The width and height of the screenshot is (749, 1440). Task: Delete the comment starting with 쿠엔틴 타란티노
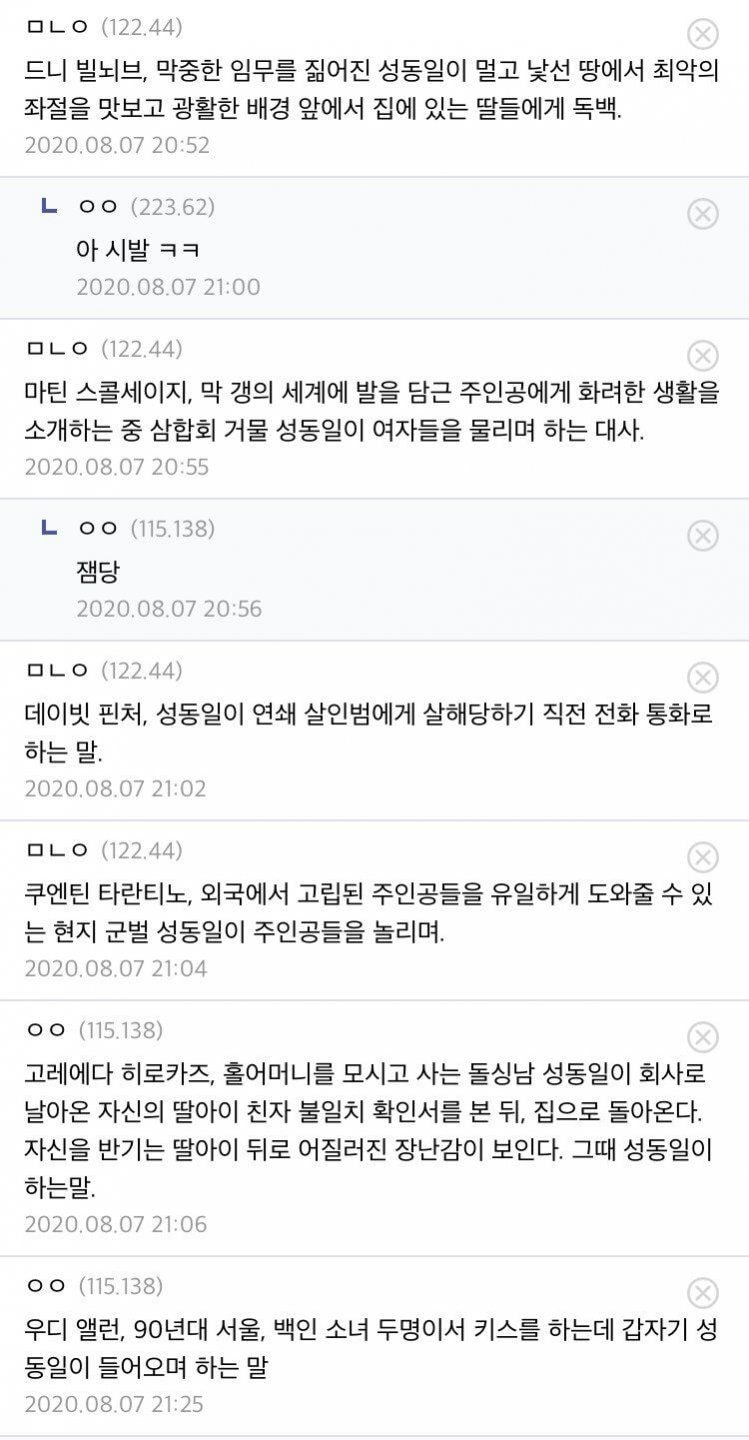704,857
